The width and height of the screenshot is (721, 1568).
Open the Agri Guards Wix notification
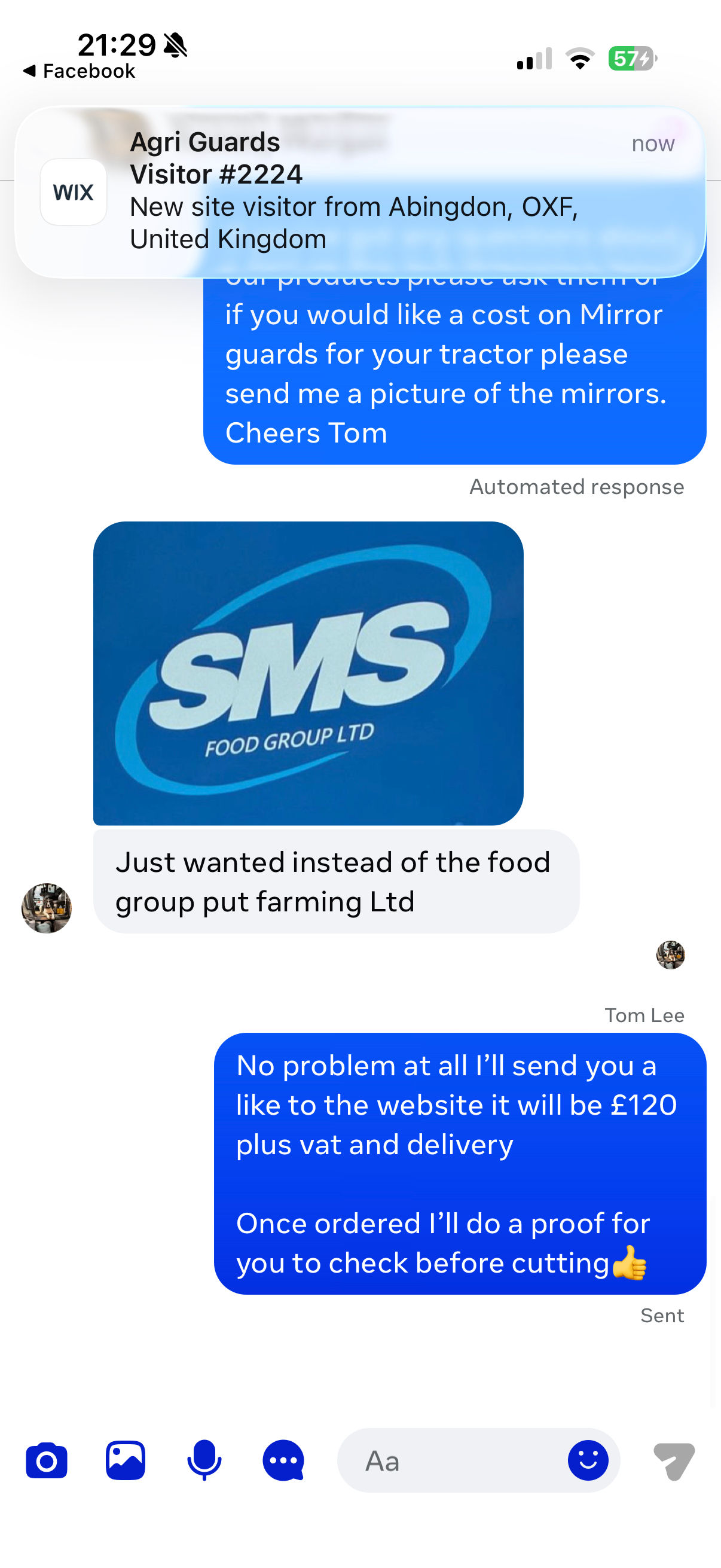point(360,192)
